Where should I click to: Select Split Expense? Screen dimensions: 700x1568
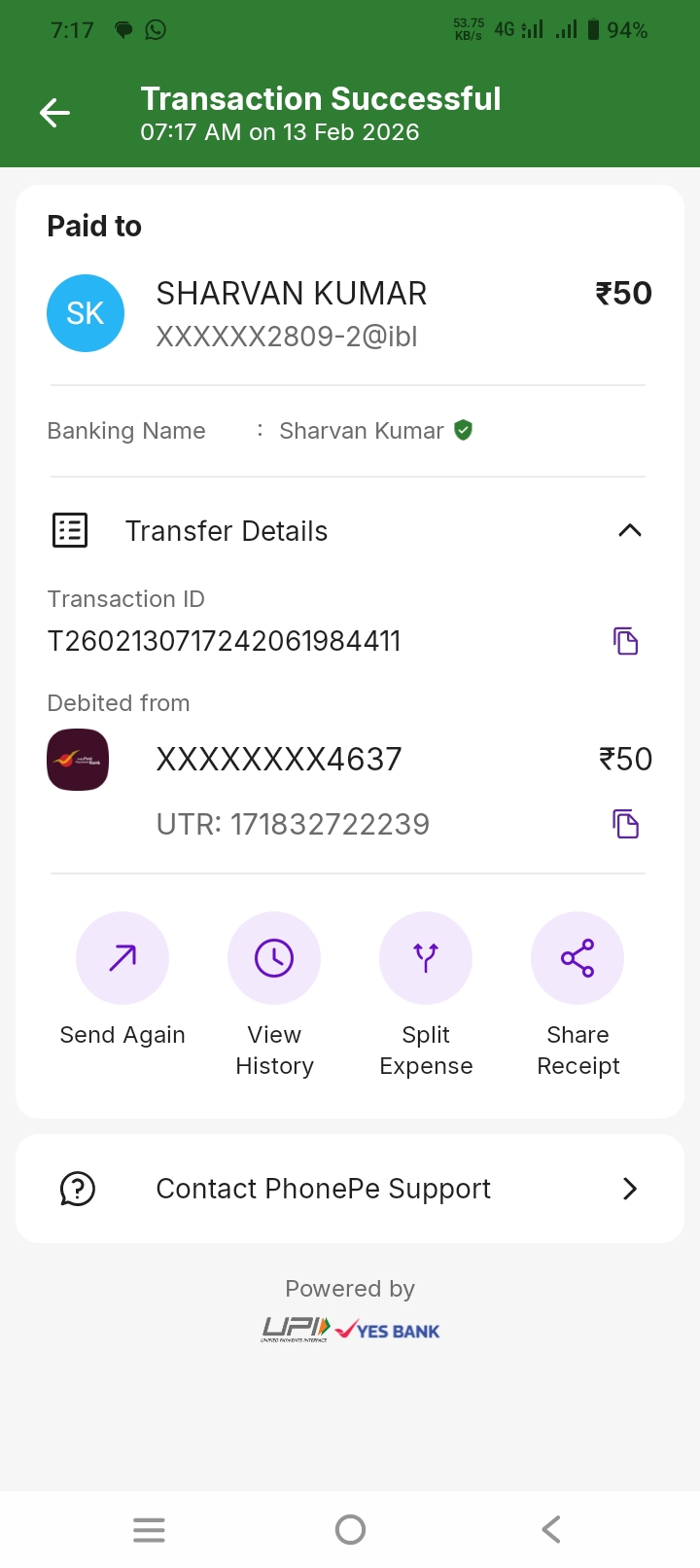tap(426, 959)
